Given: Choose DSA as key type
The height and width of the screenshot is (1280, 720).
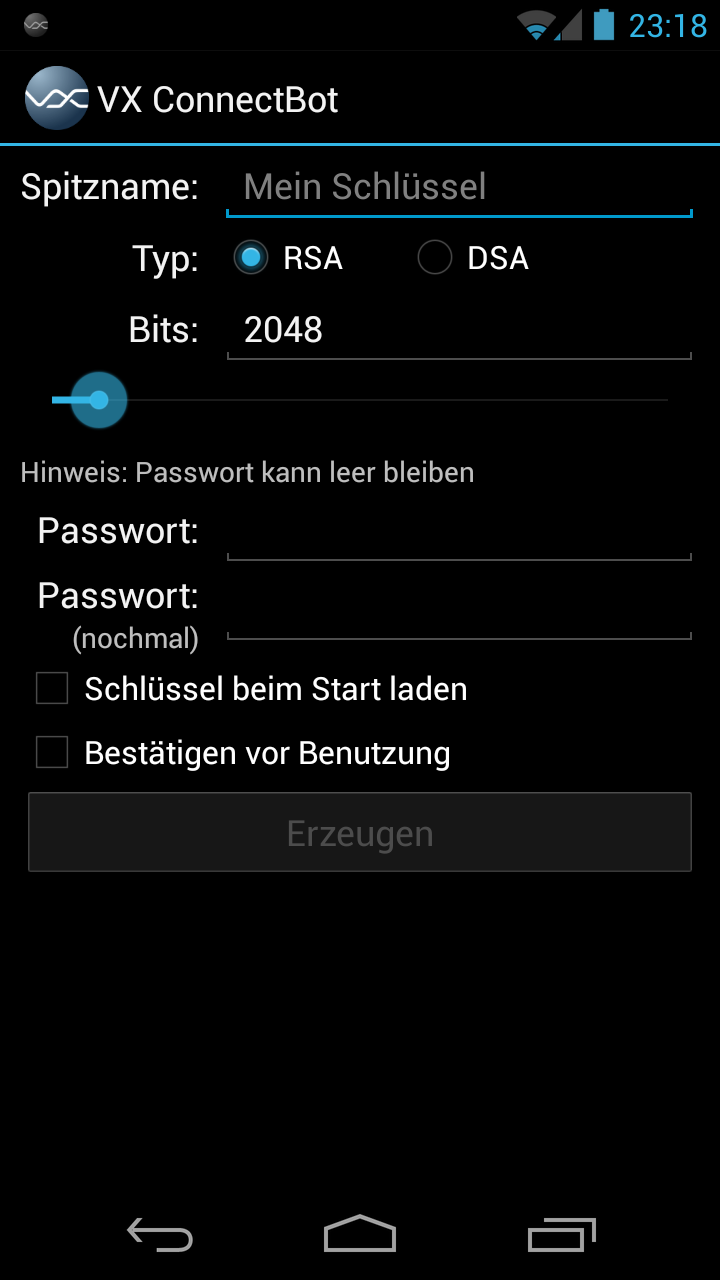Looking at the screenshot, I should pyautogui.click(x=435, y=258).
